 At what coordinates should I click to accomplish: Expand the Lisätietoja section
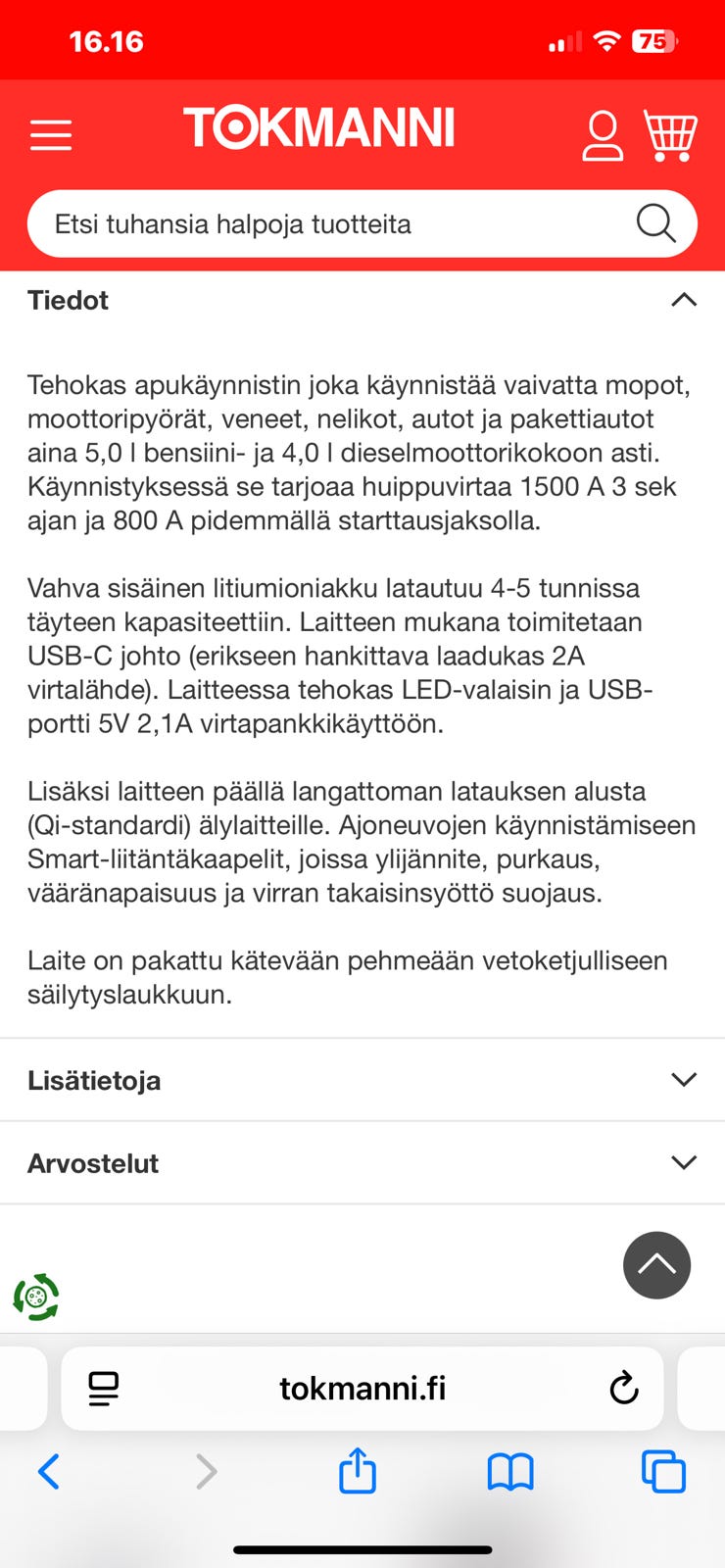point(683,1079)
